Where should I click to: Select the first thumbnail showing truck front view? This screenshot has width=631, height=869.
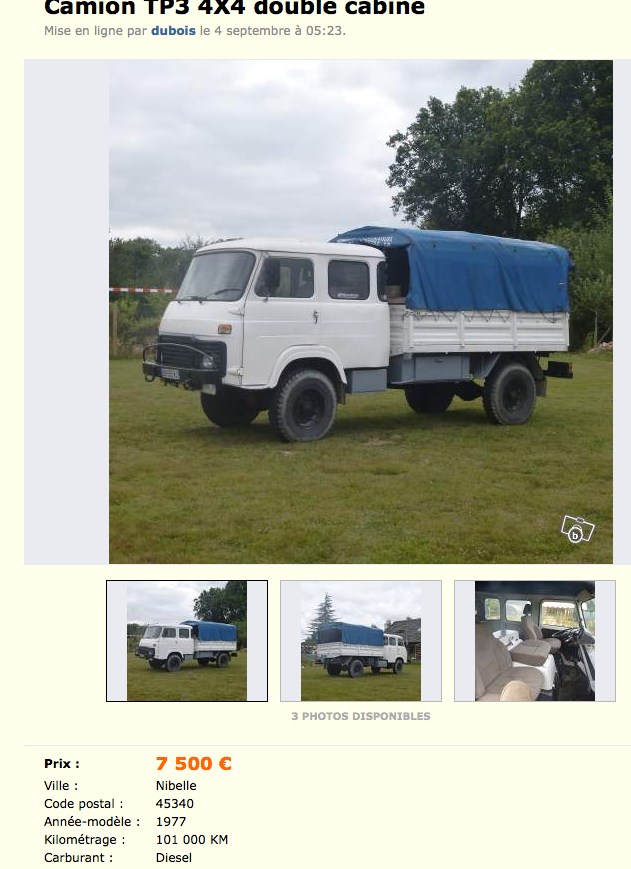click(187, 641)
